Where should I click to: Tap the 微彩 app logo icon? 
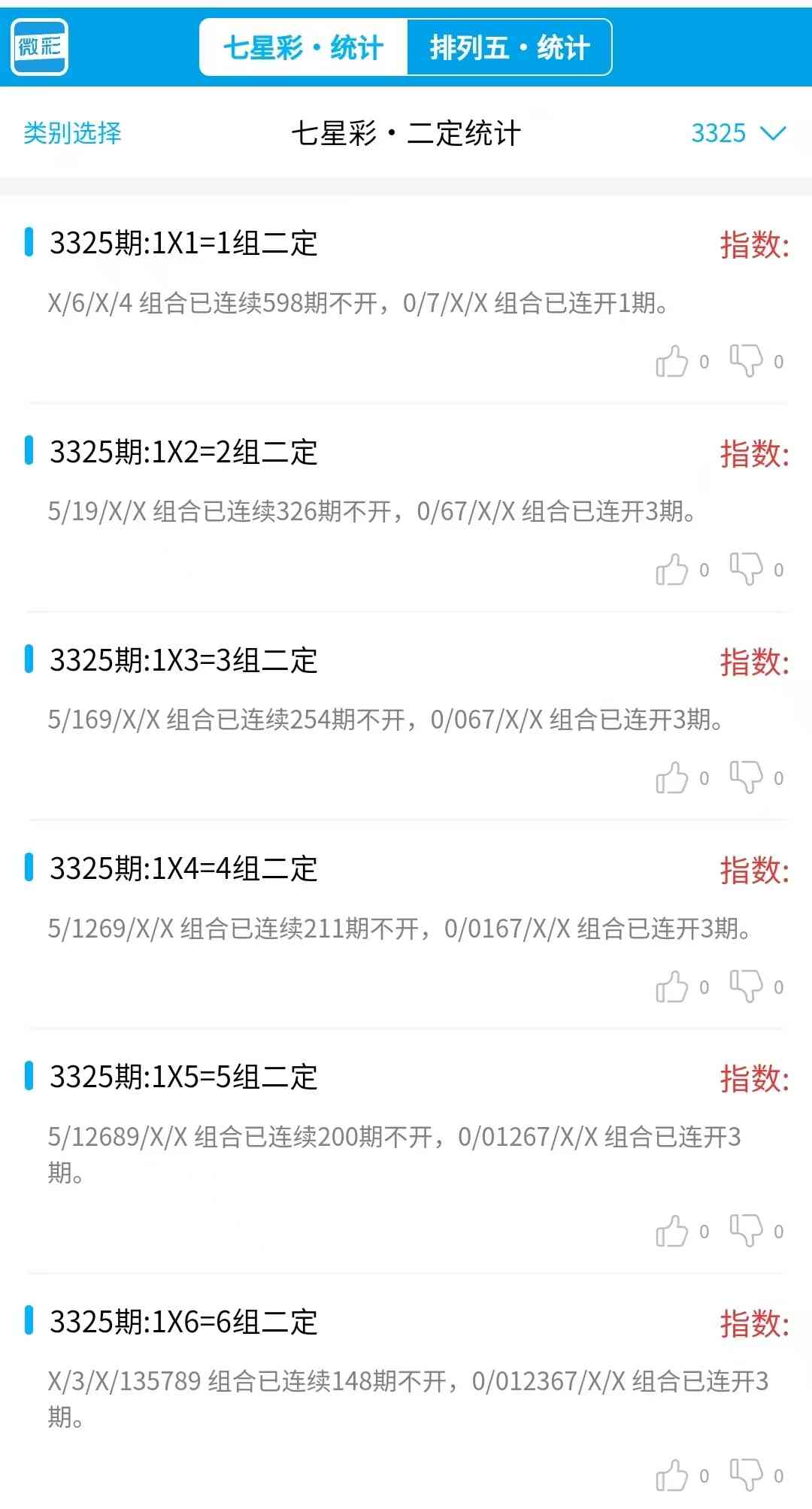(40, 47)
